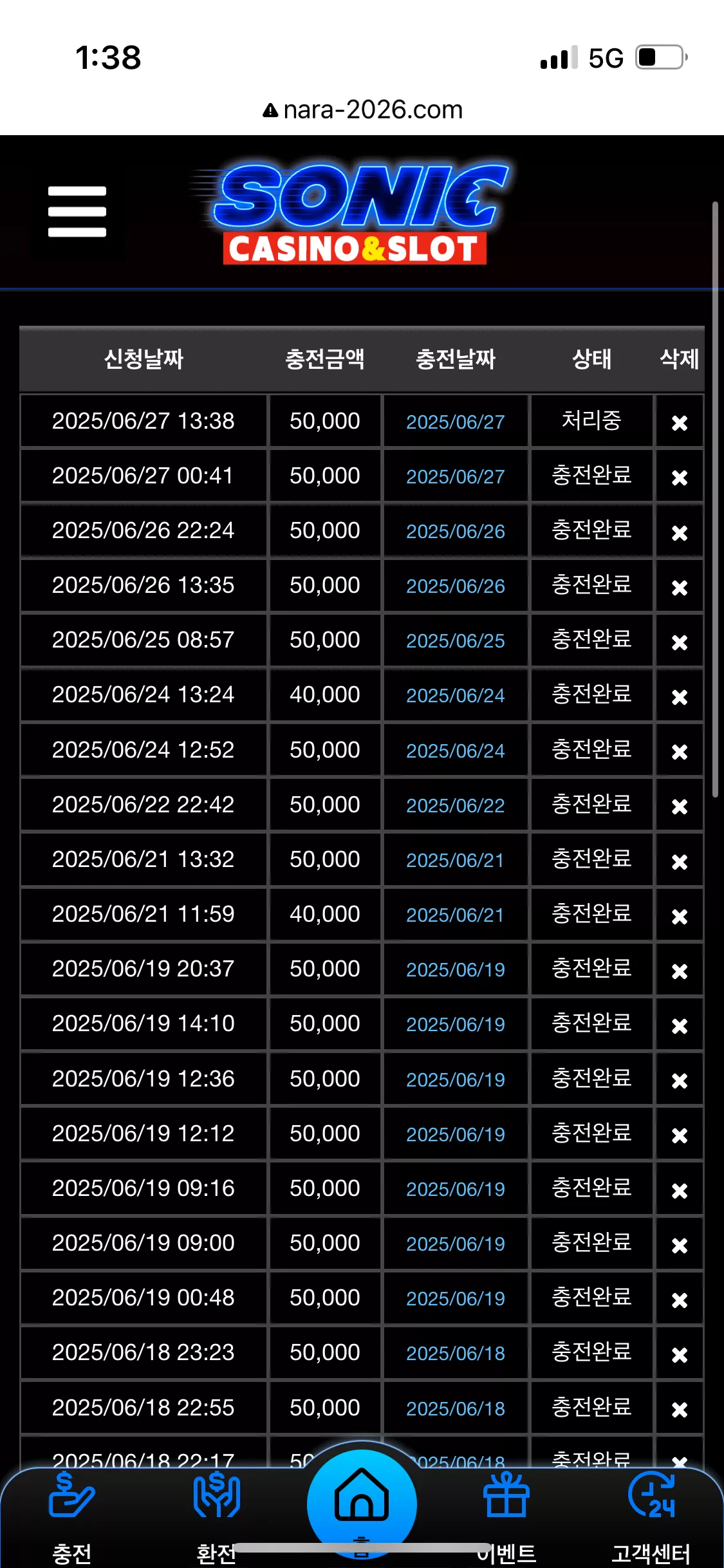Delete the 2025/06/27 13:38 request row
Viewport: 724px width, 1568px height.
coord(680,422)
